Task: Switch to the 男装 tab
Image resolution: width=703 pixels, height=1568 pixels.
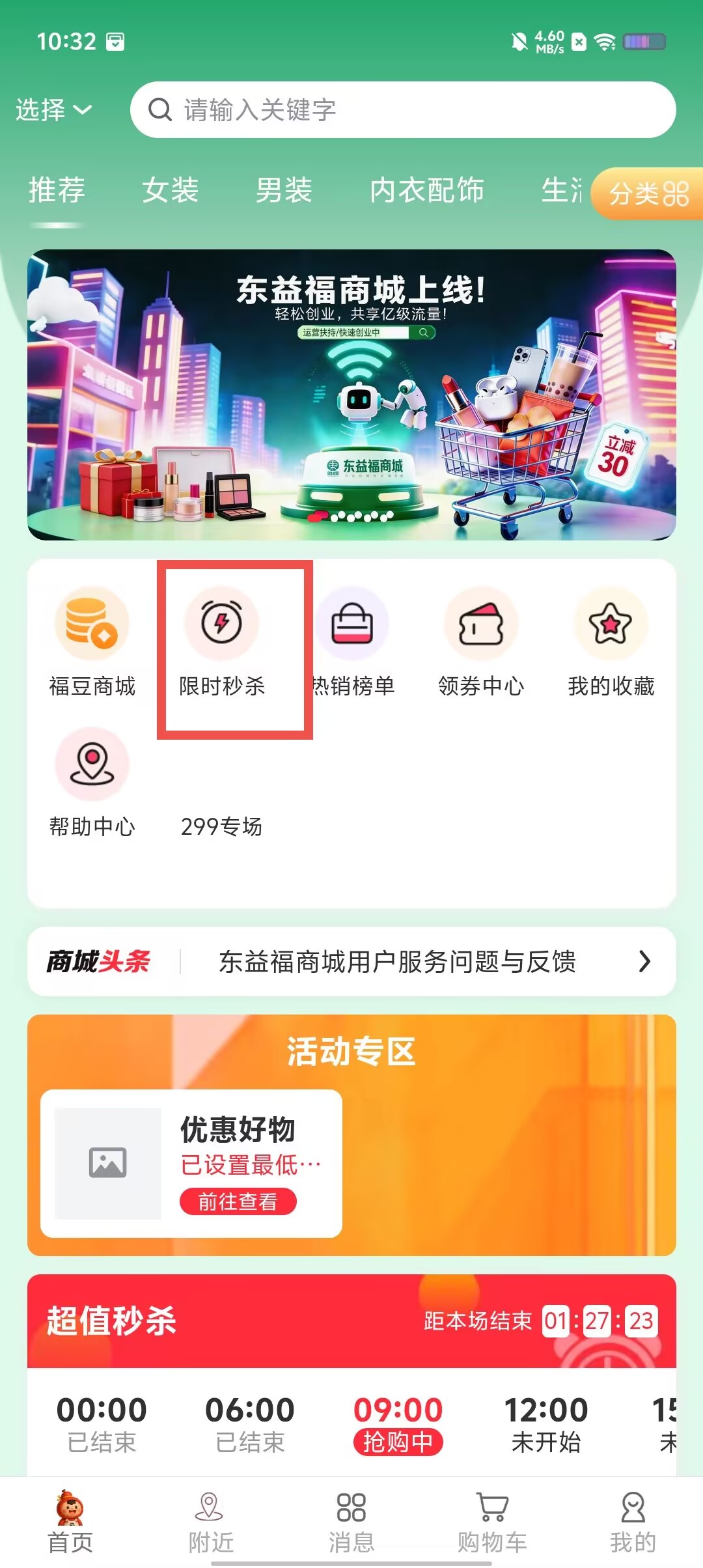Action: tap(284, 190)
